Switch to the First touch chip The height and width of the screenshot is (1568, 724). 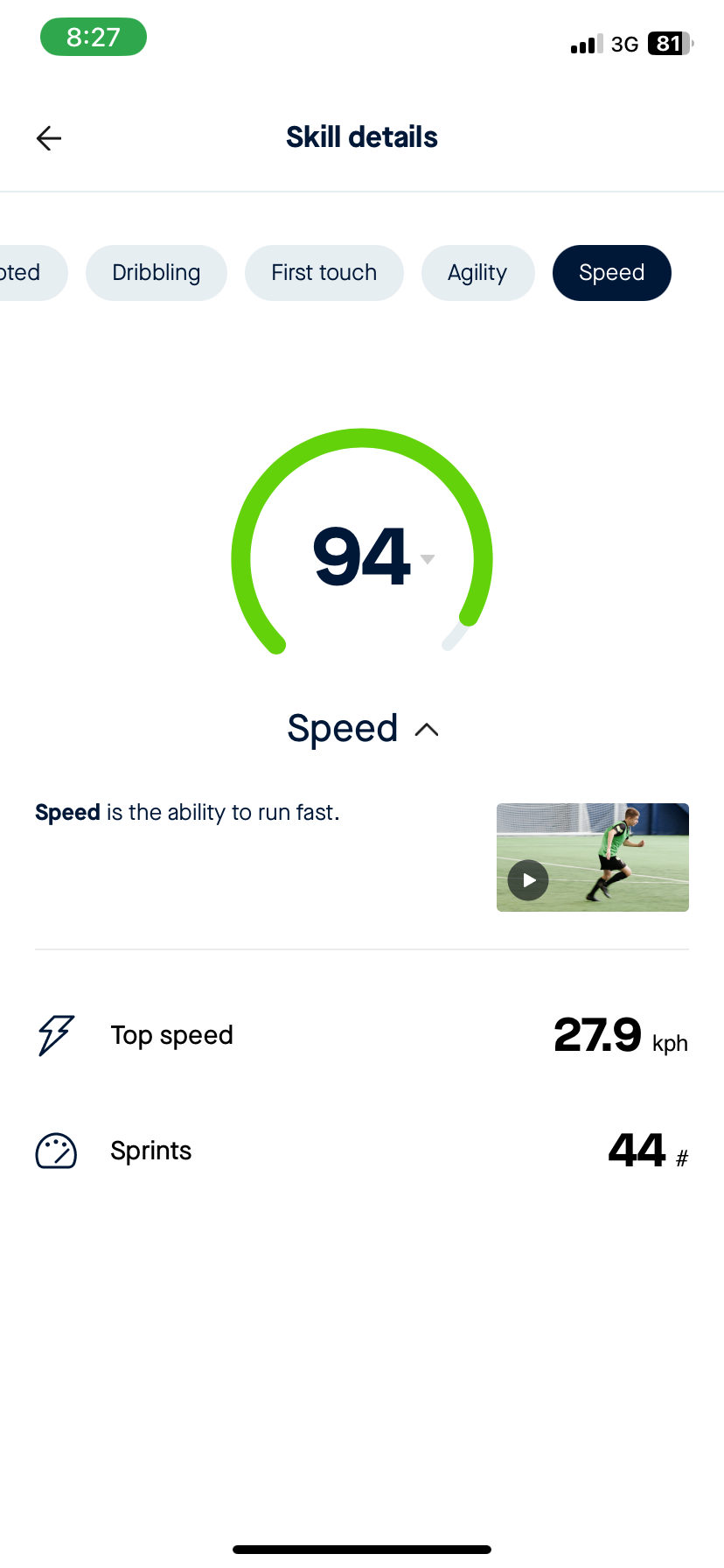tap(324, 273)
